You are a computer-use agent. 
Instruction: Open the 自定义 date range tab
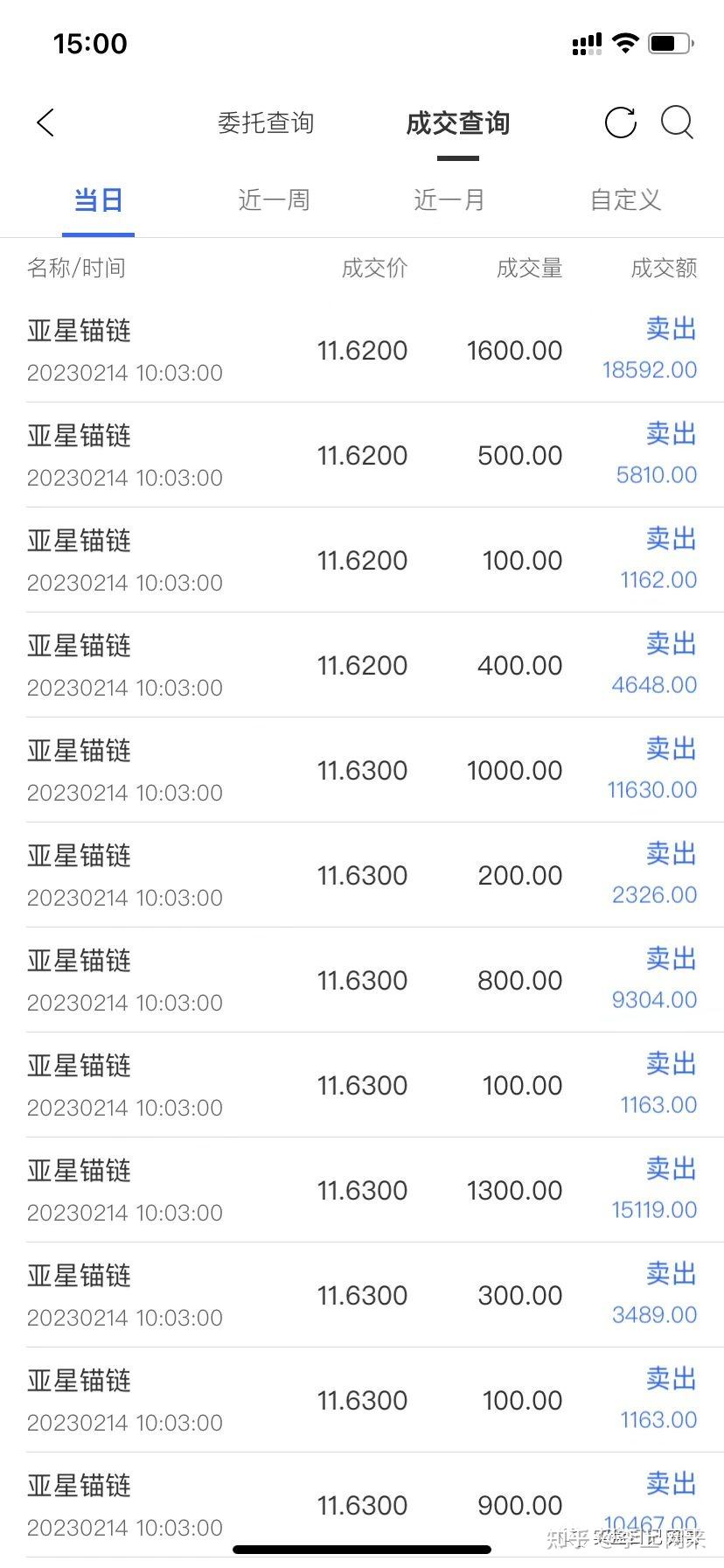625,200
